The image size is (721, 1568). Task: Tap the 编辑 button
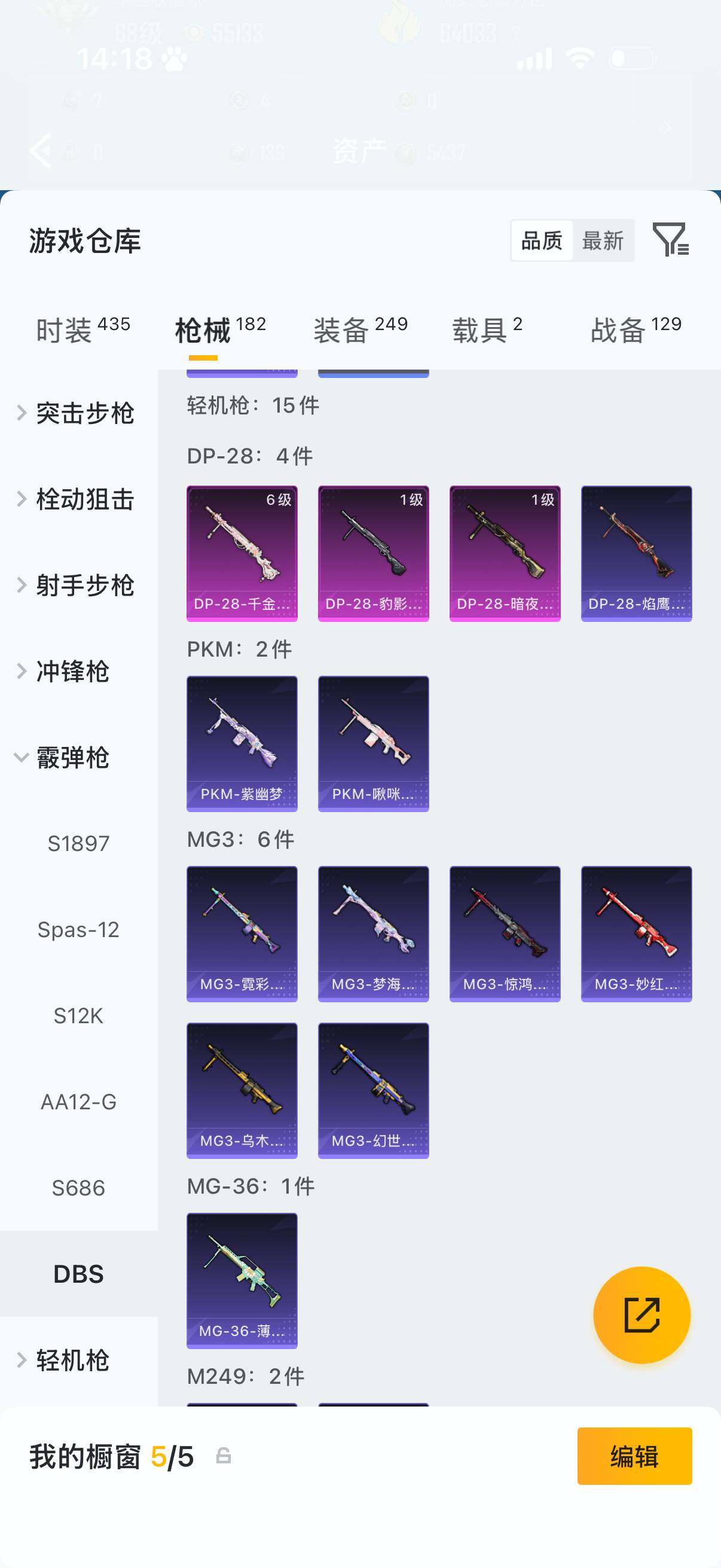click(634, 1457)
